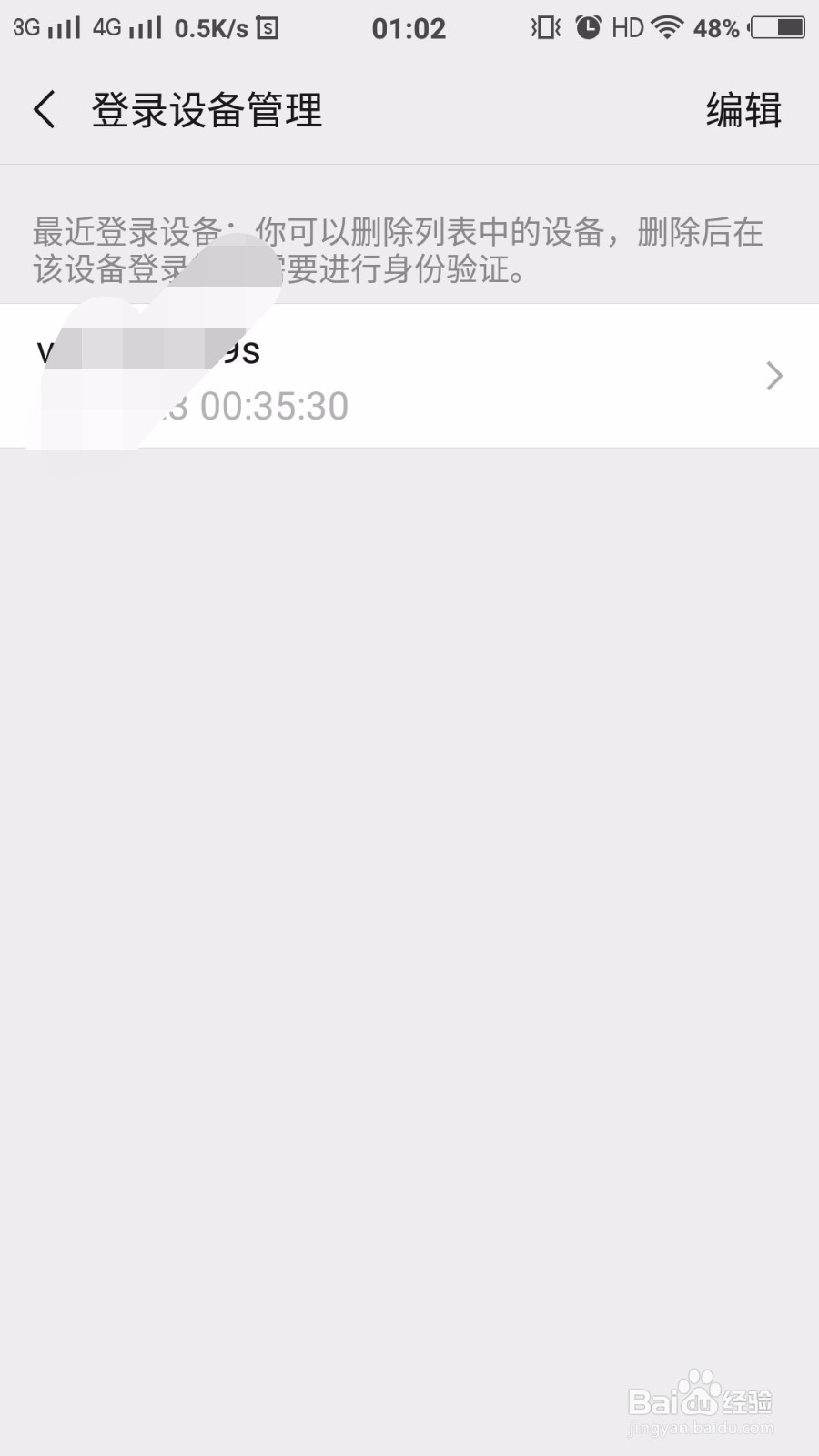Tap the alarm clock status icon
The width and height of the screenshot is (819, 1456).
(590, 27)
